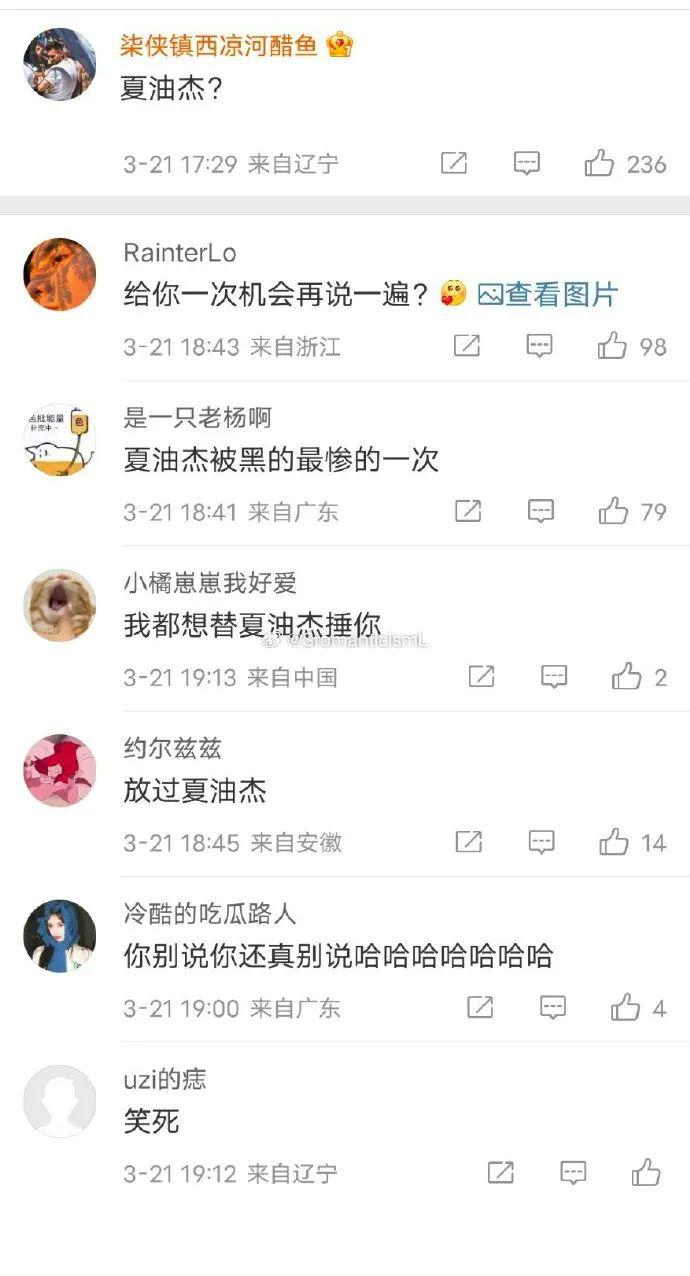
Task: Like 冷酷的吃瓜路人's comment
Action: click(x=626, y=1007)
